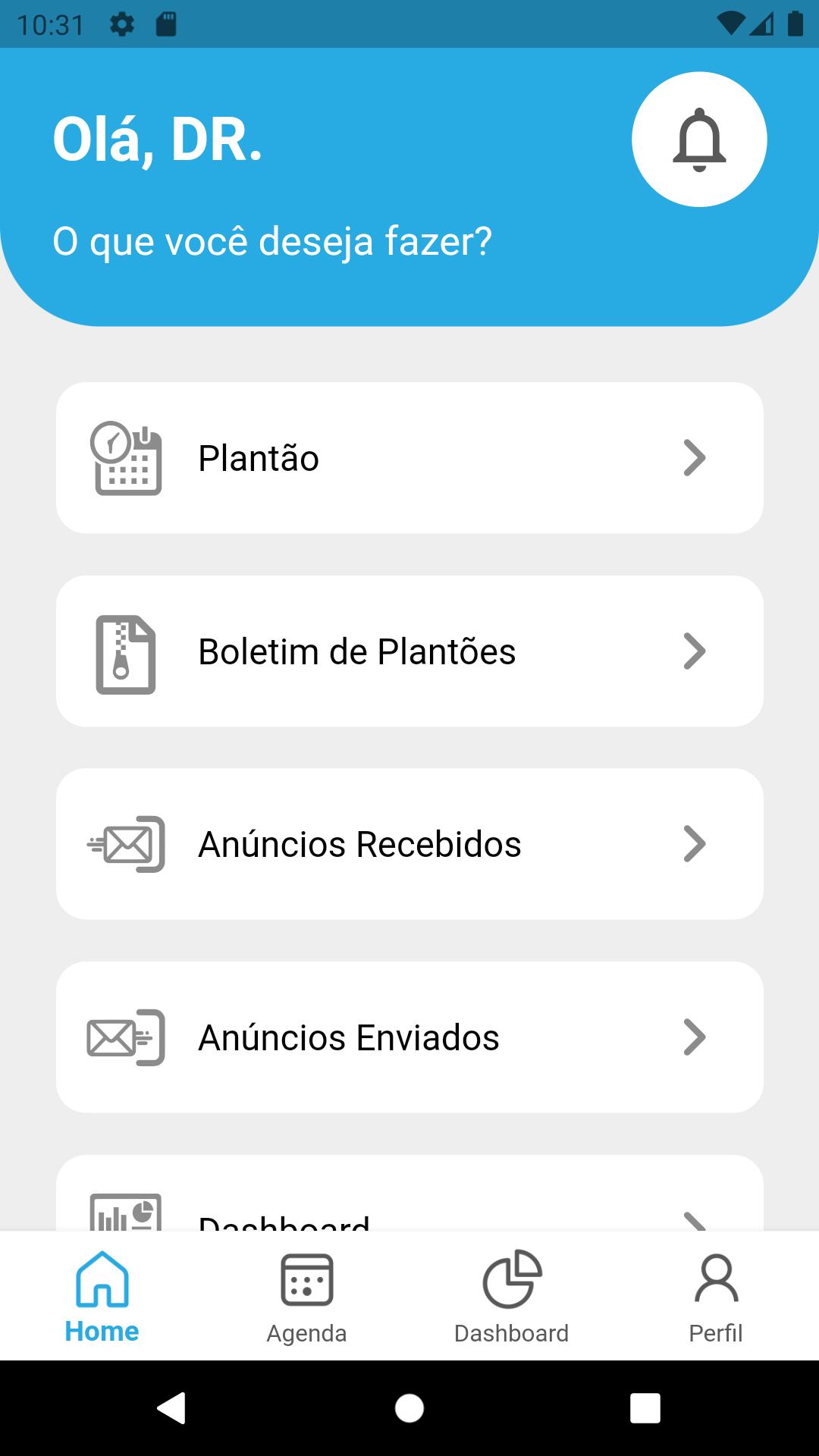Tap the system home button

[x=409, y=1408]
